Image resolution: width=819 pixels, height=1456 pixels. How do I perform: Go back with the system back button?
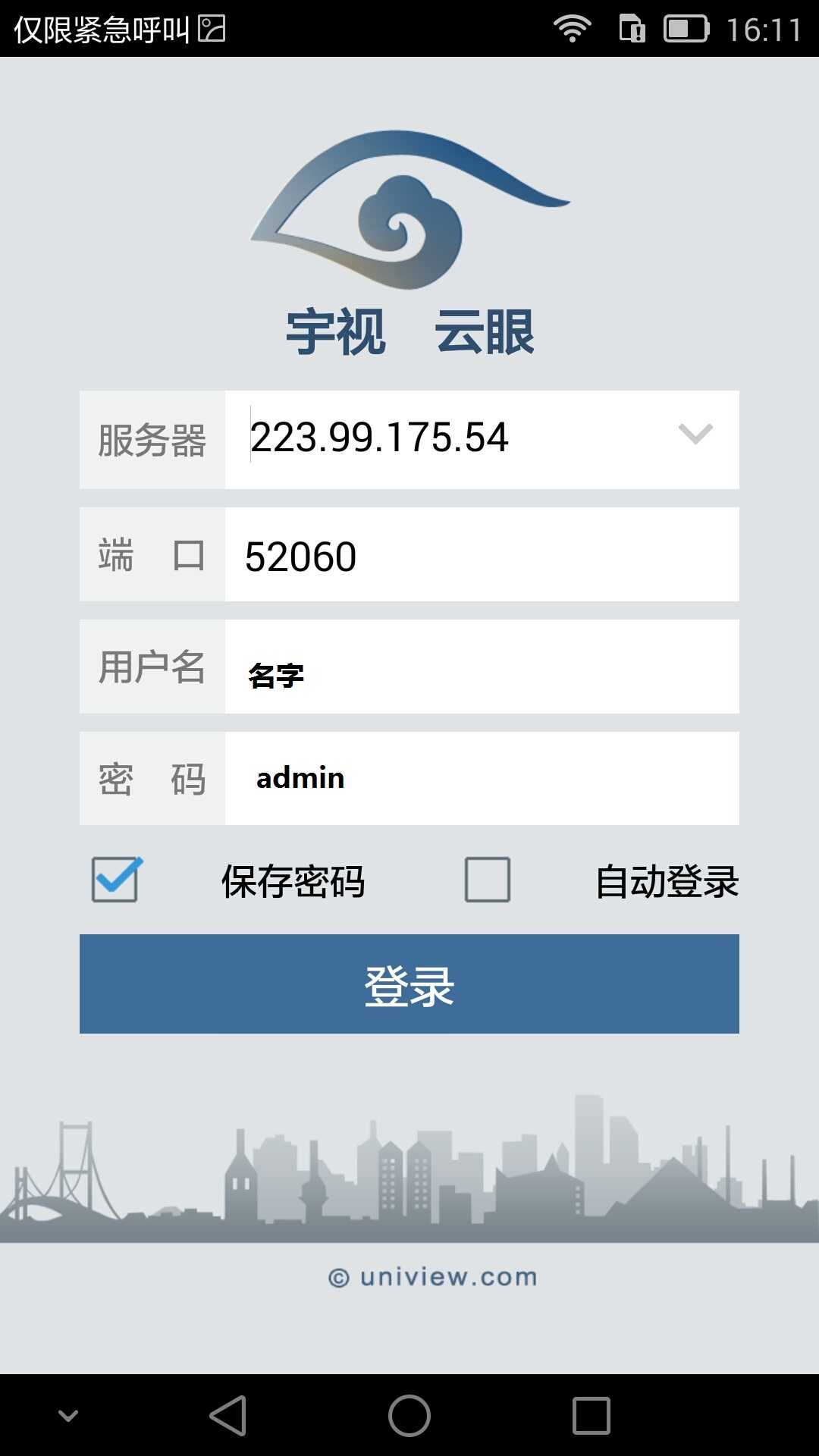(227, 1415)
